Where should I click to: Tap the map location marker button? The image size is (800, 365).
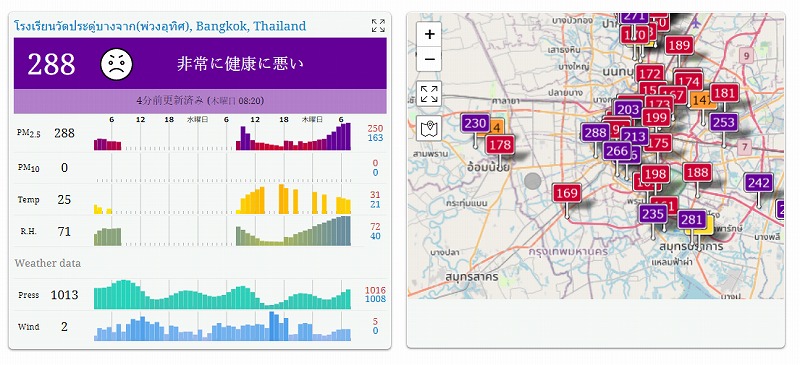pos(429,128)
